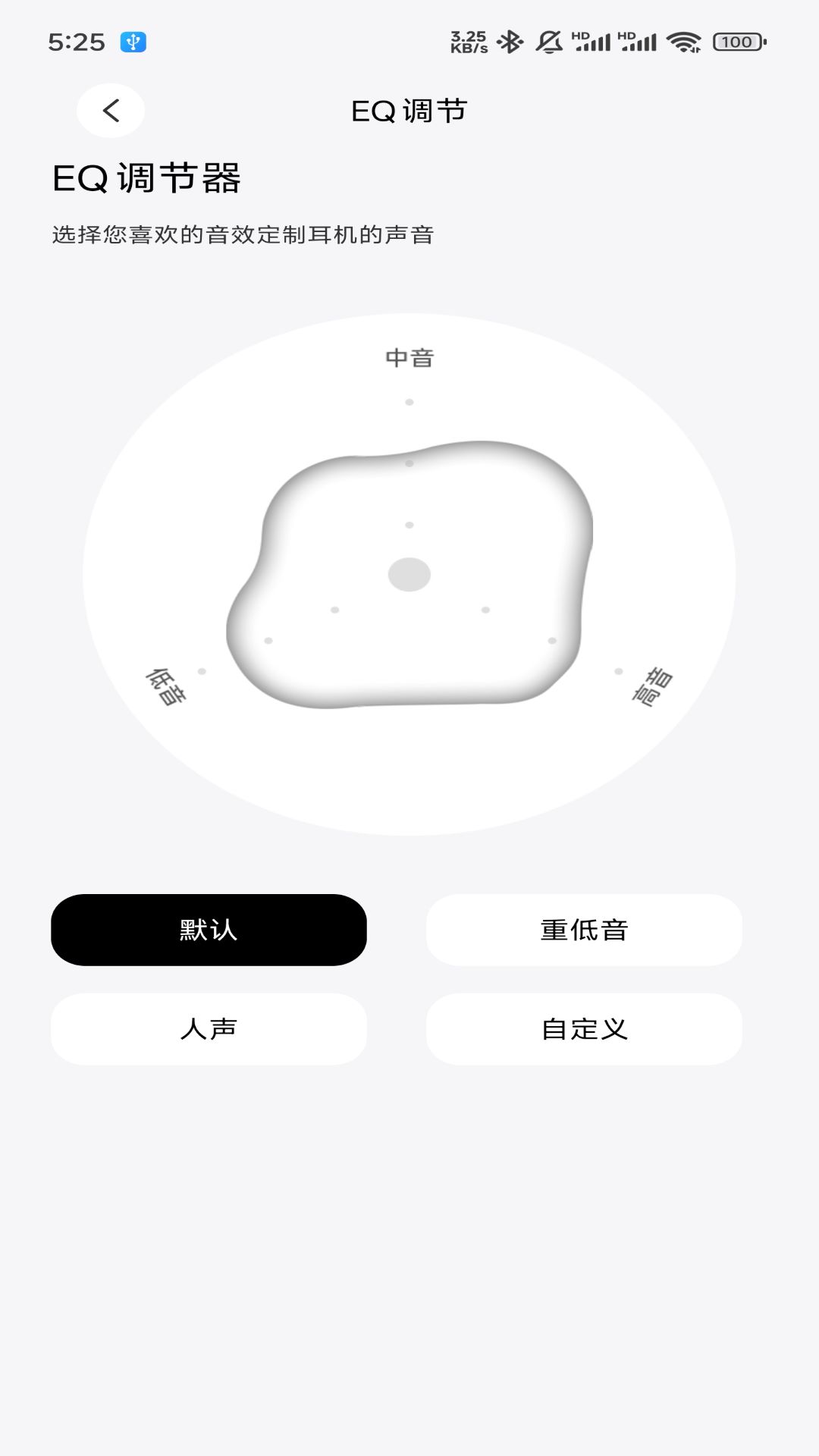Tap the back arrow icon
Viewport: 819px width, 1456px height.
pos(111,109)
